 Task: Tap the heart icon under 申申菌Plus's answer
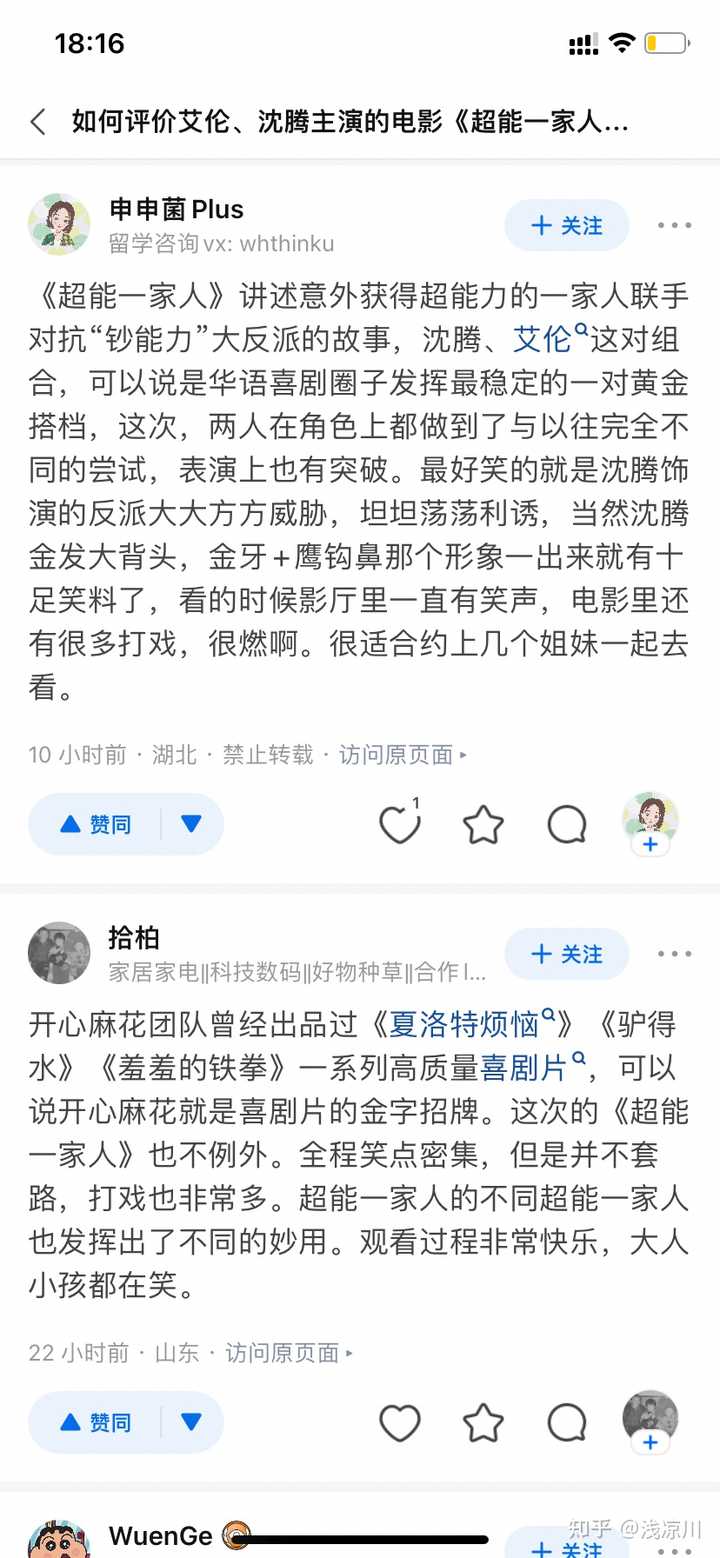click(x=399, y=824)
